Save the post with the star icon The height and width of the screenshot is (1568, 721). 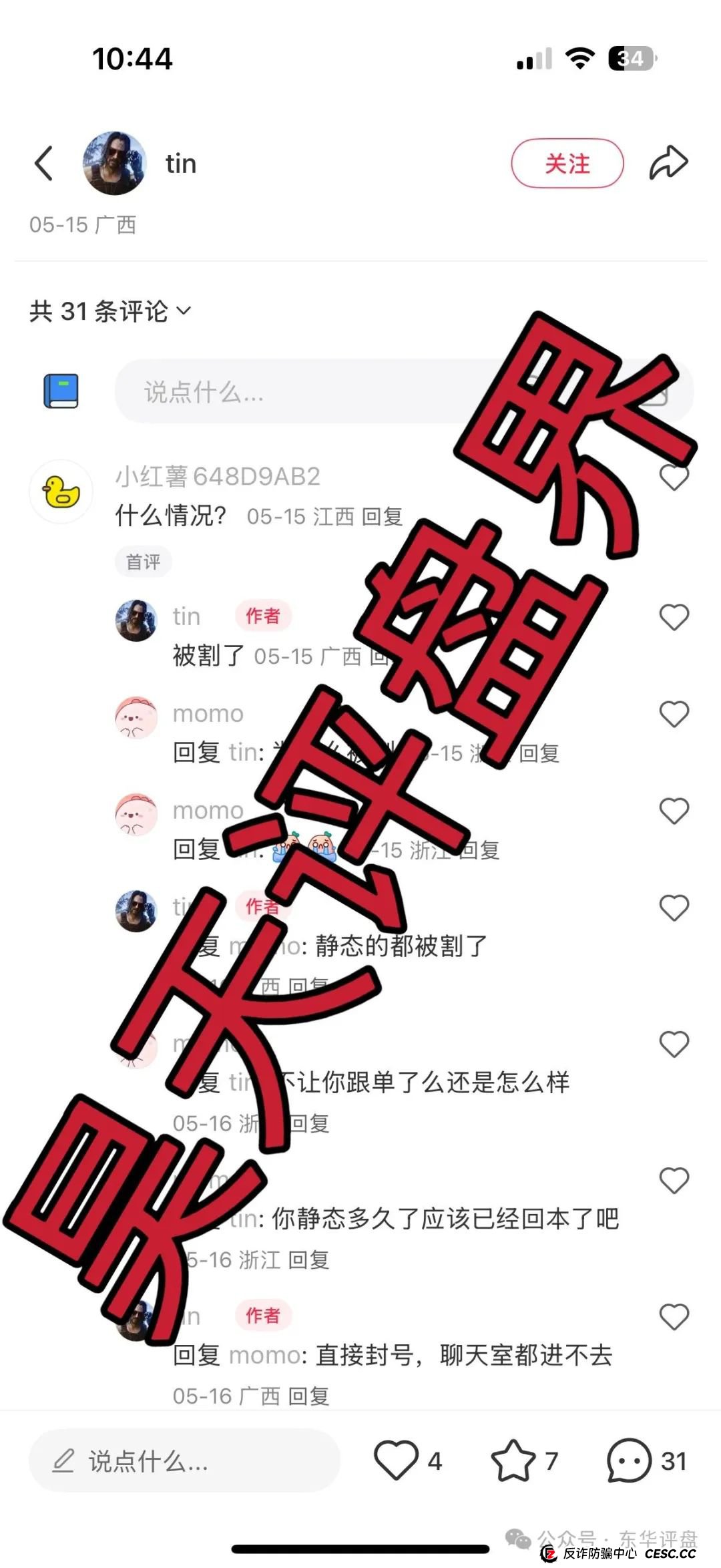point(513,1460)
